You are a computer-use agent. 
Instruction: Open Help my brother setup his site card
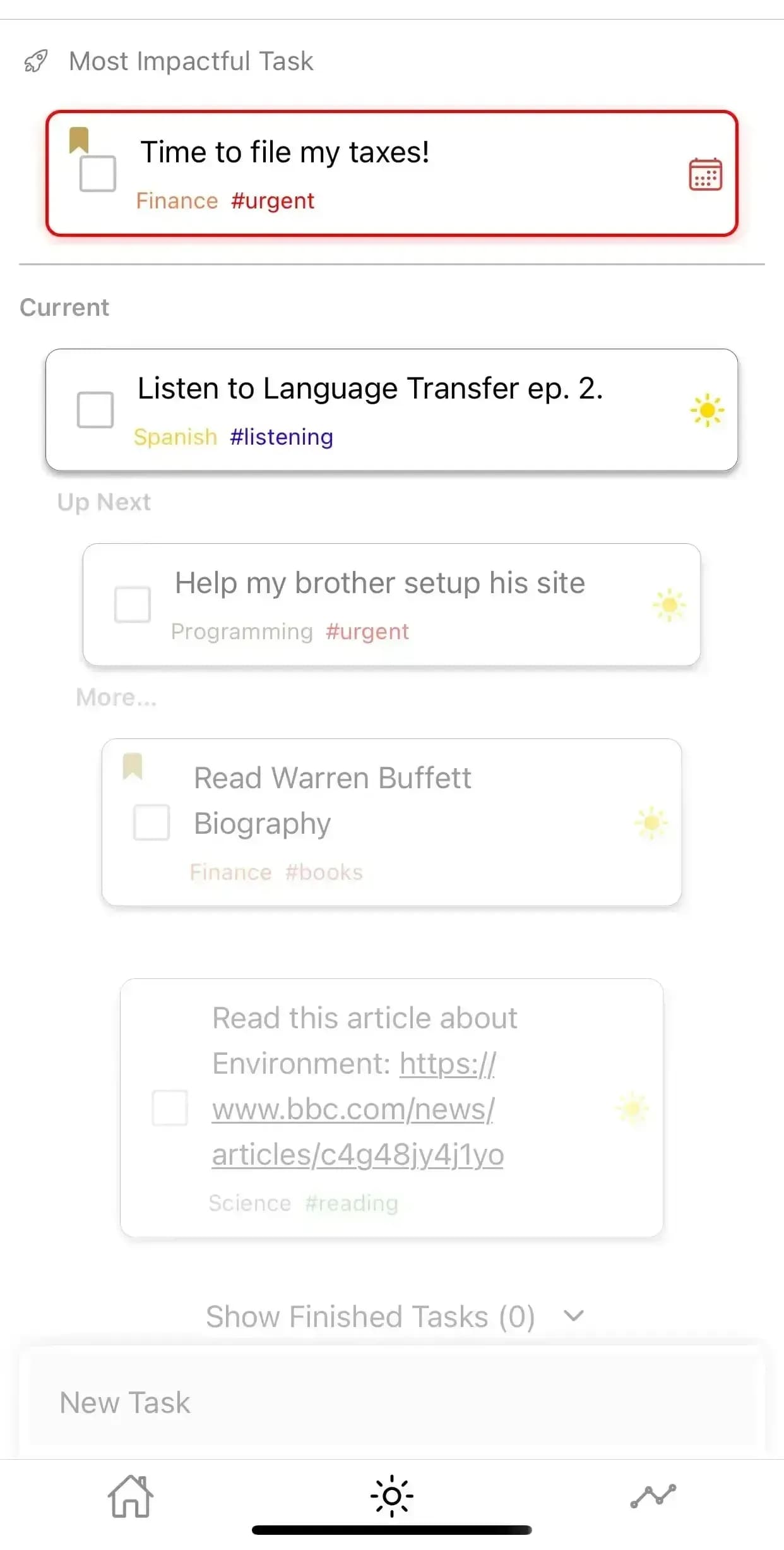point(391,604)
